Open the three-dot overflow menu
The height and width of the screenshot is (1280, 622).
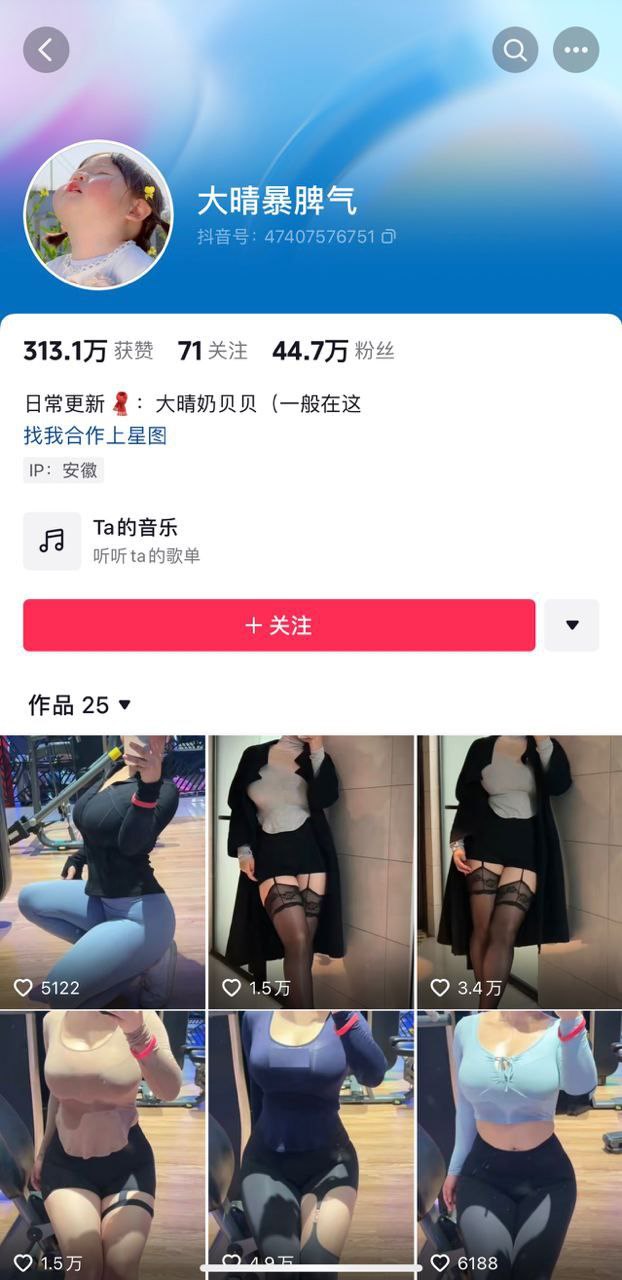point(576,50)
